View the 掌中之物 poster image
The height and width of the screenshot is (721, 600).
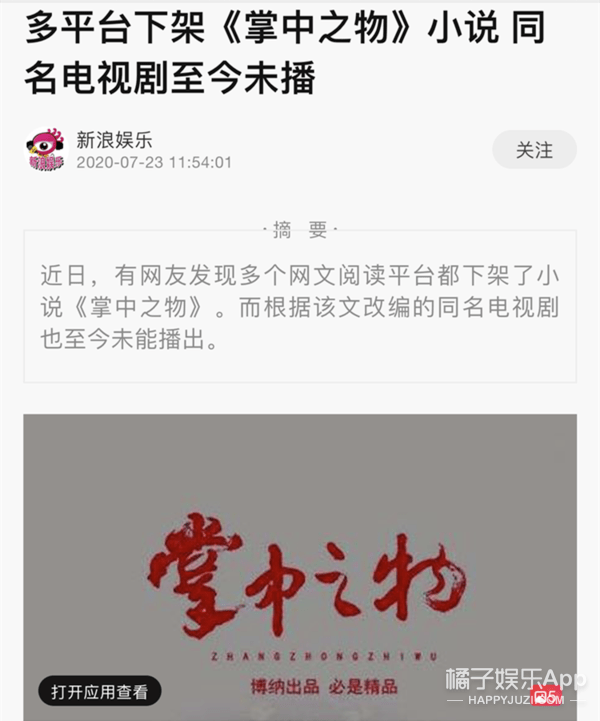coord(300,560)
